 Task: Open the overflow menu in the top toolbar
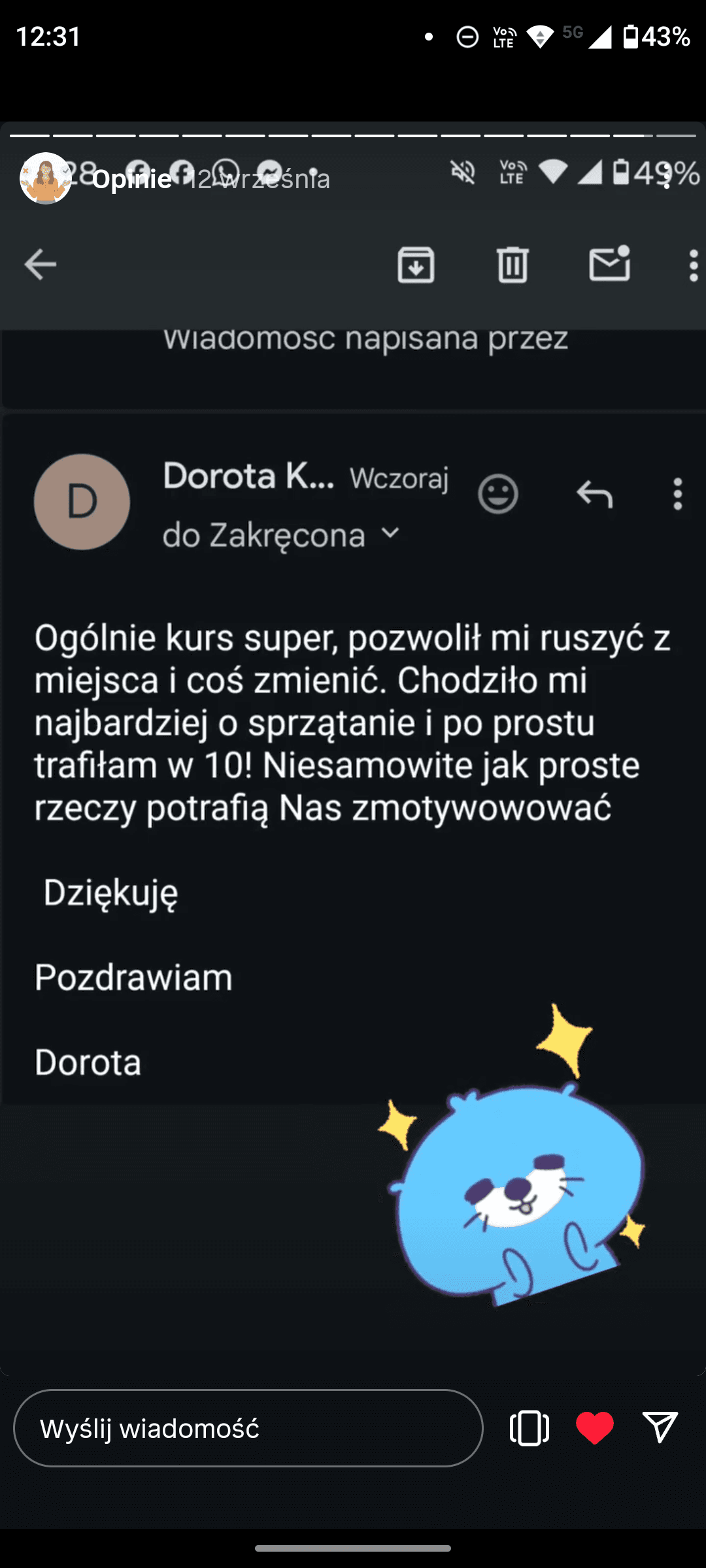[x=692, y=264]
